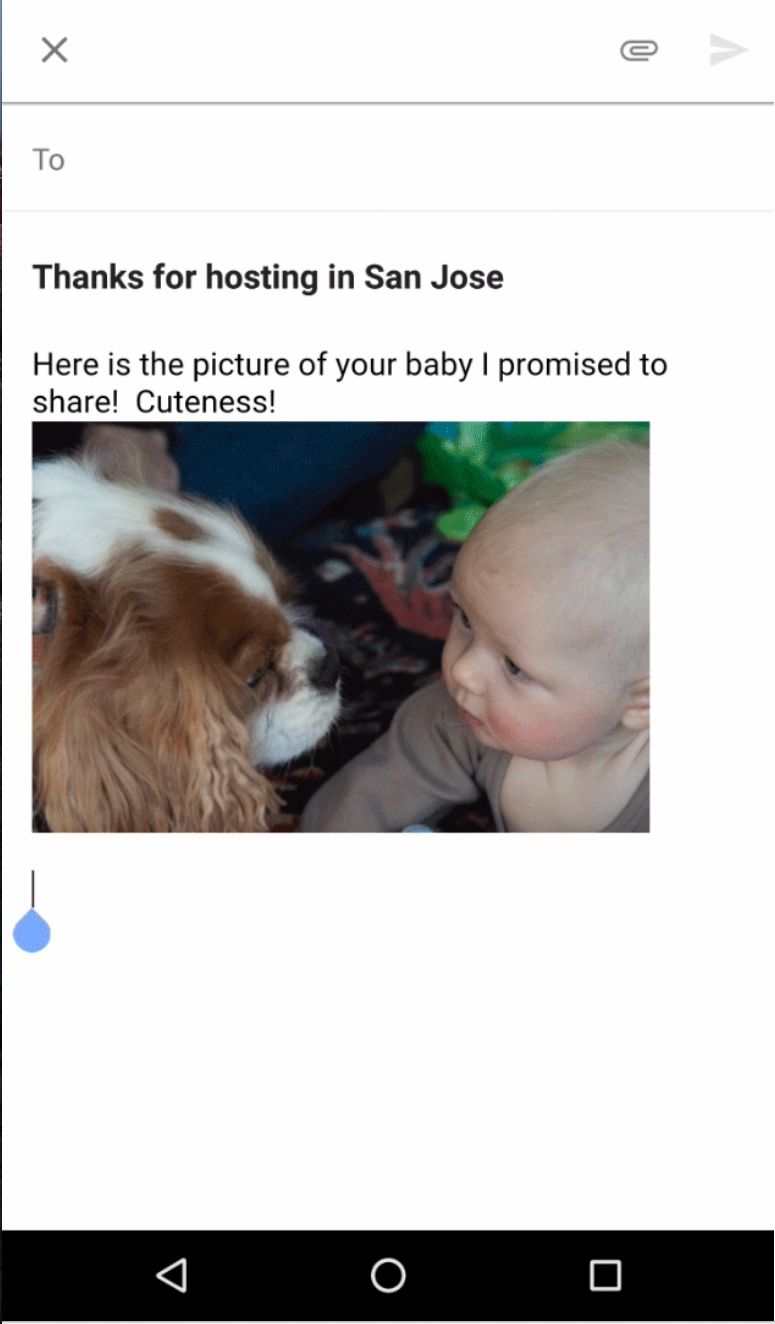Close the email draft
The image size is (775, 1324).
pos(54,50)
